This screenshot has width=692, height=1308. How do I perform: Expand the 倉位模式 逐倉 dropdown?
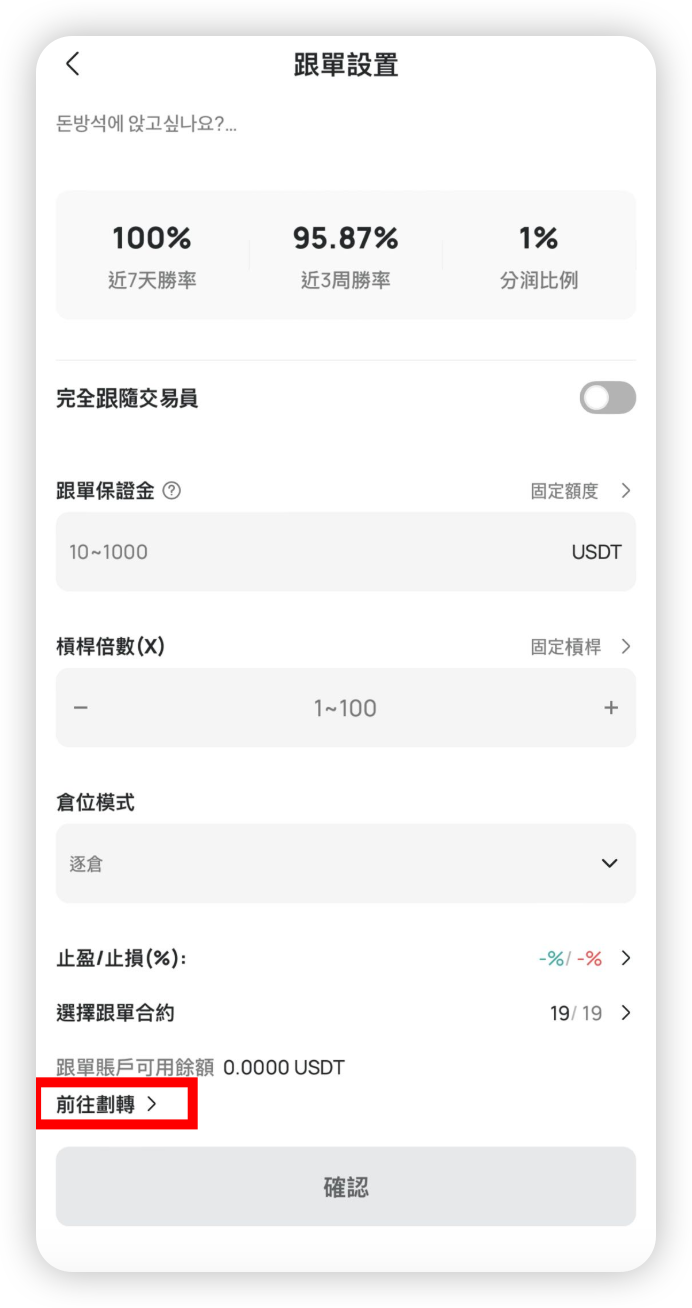(346, 863)
